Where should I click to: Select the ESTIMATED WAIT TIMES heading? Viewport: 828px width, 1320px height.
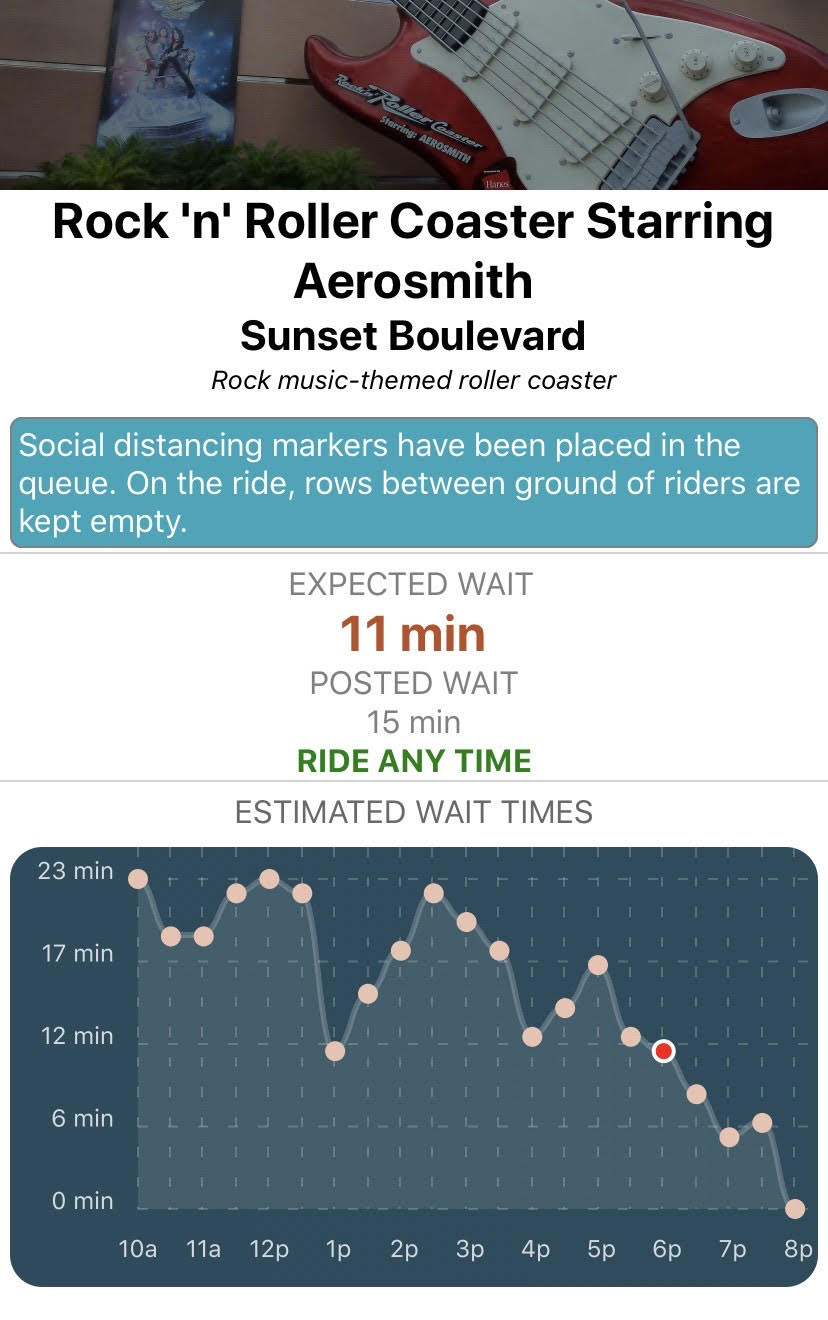coord(413,813)
